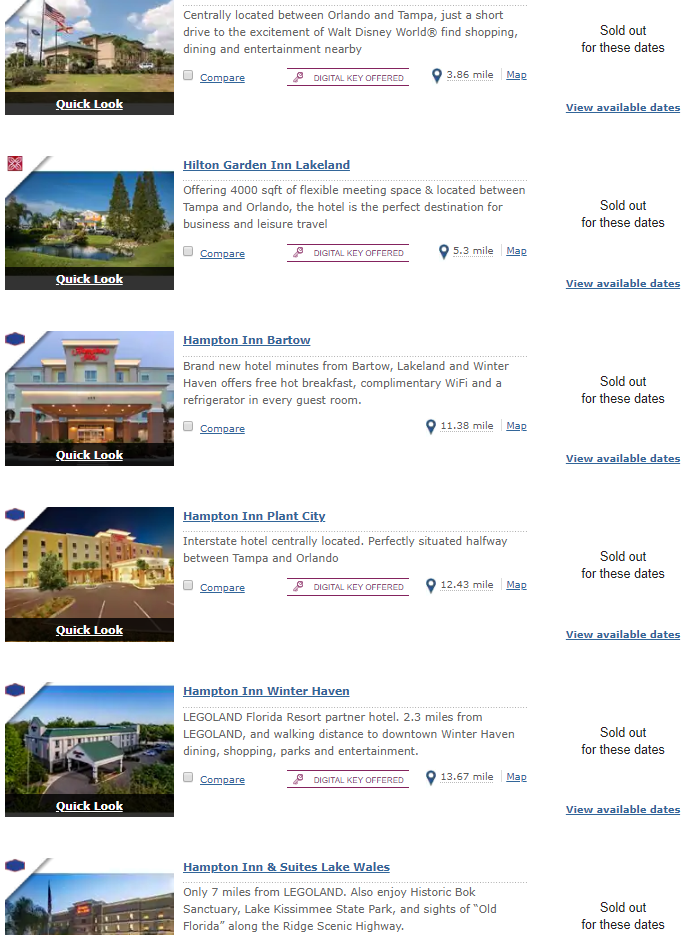Viewport: 692px width, 935px height.
Task: Tick Compare checkbox for Hampton Inn Winter Haven
Action: pos(188,778)
